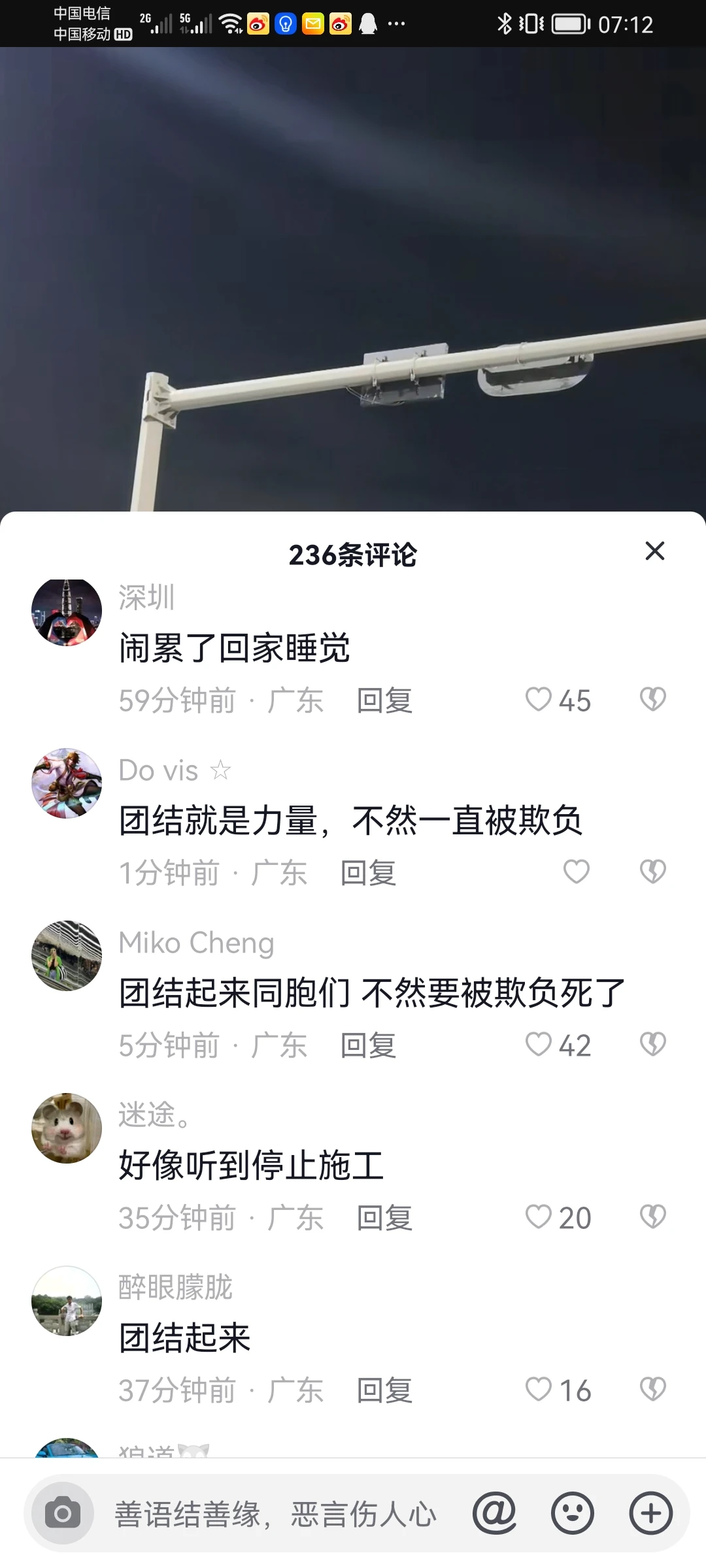Close the 236条评论 comments panel
706x1568 pixels.
(x=654, y=551)
